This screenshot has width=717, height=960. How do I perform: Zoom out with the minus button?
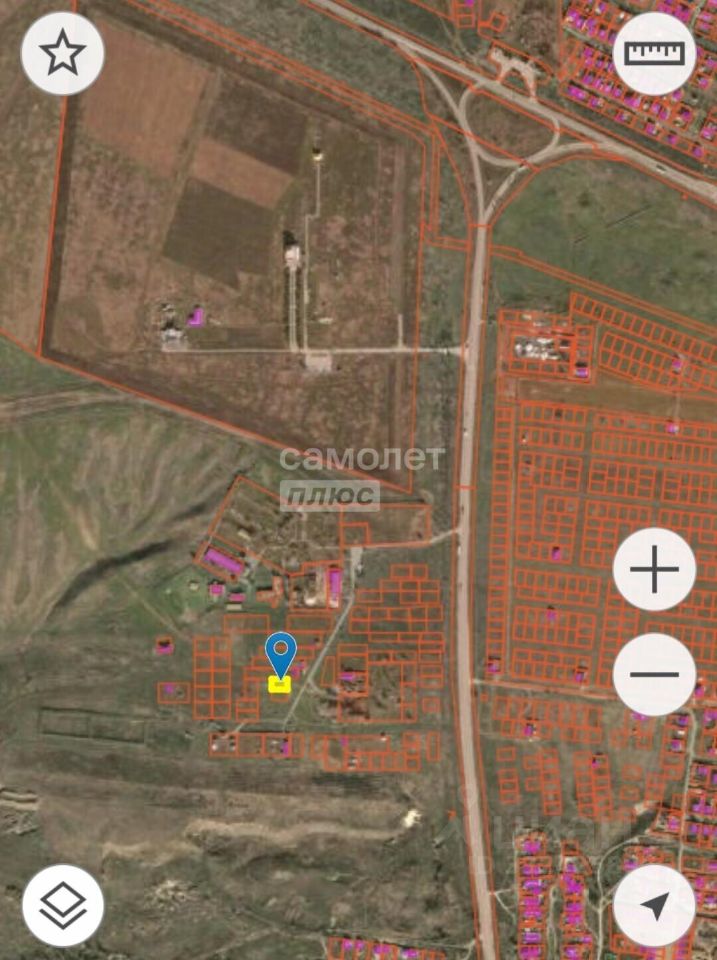[x=654, y=674]
